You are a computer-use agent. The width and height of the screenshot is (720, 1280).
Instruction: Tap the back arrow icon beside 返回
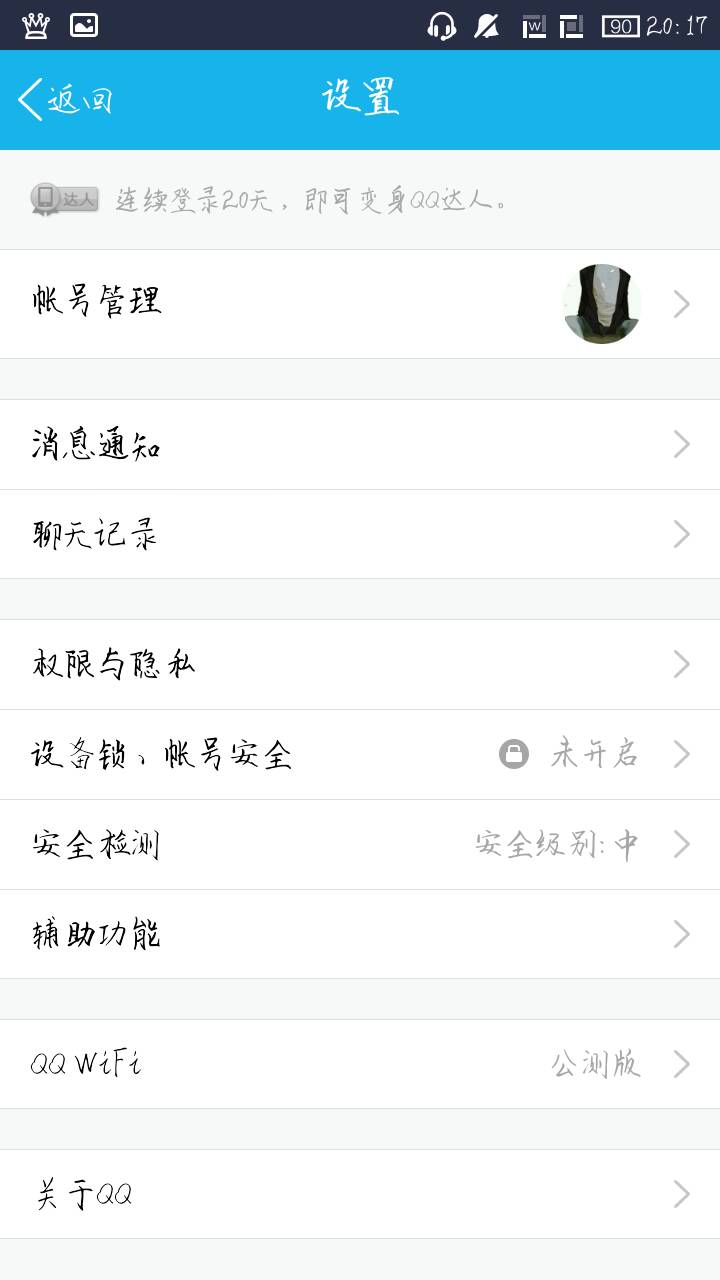click(x=30, y=99)
